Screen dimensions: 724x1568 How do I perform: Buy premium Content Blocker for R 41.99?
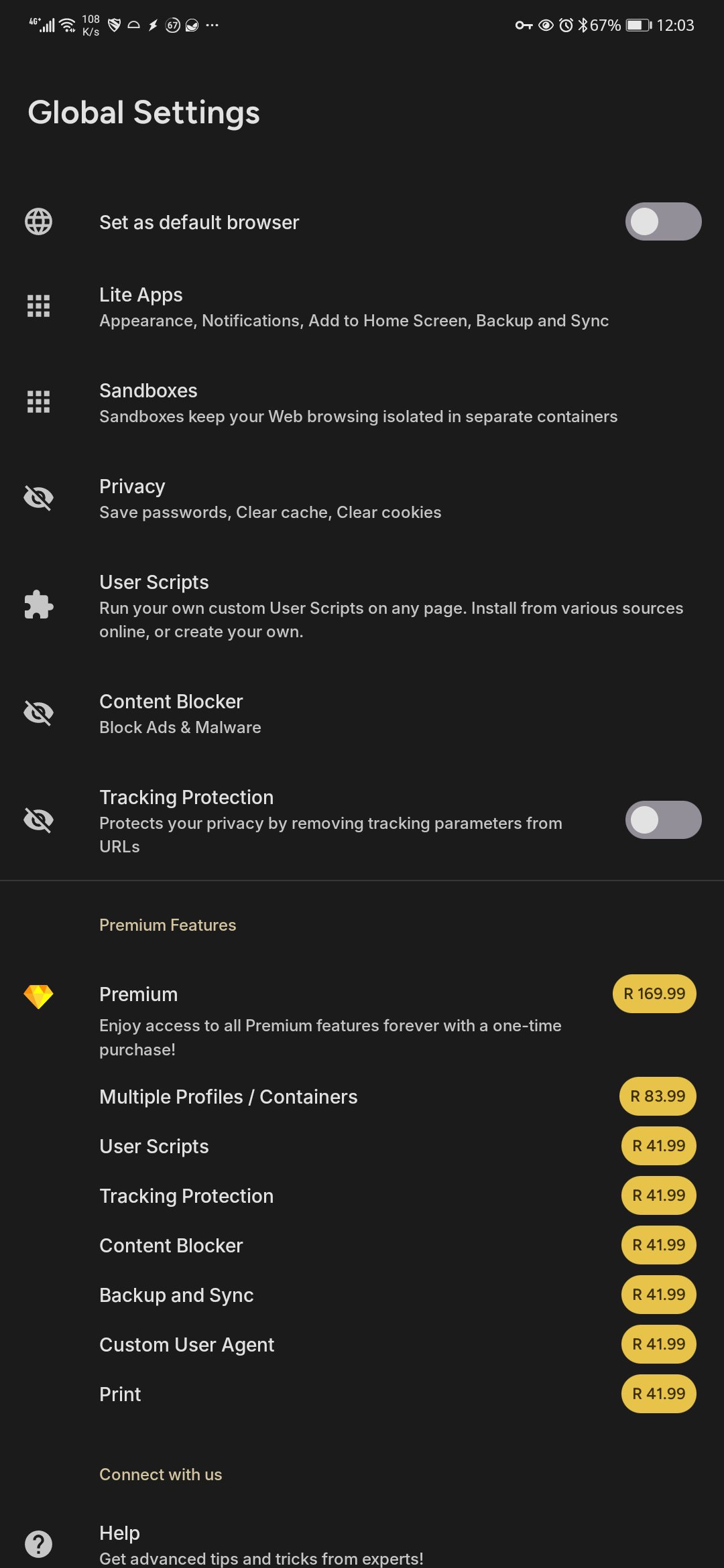coord(658,1245)
